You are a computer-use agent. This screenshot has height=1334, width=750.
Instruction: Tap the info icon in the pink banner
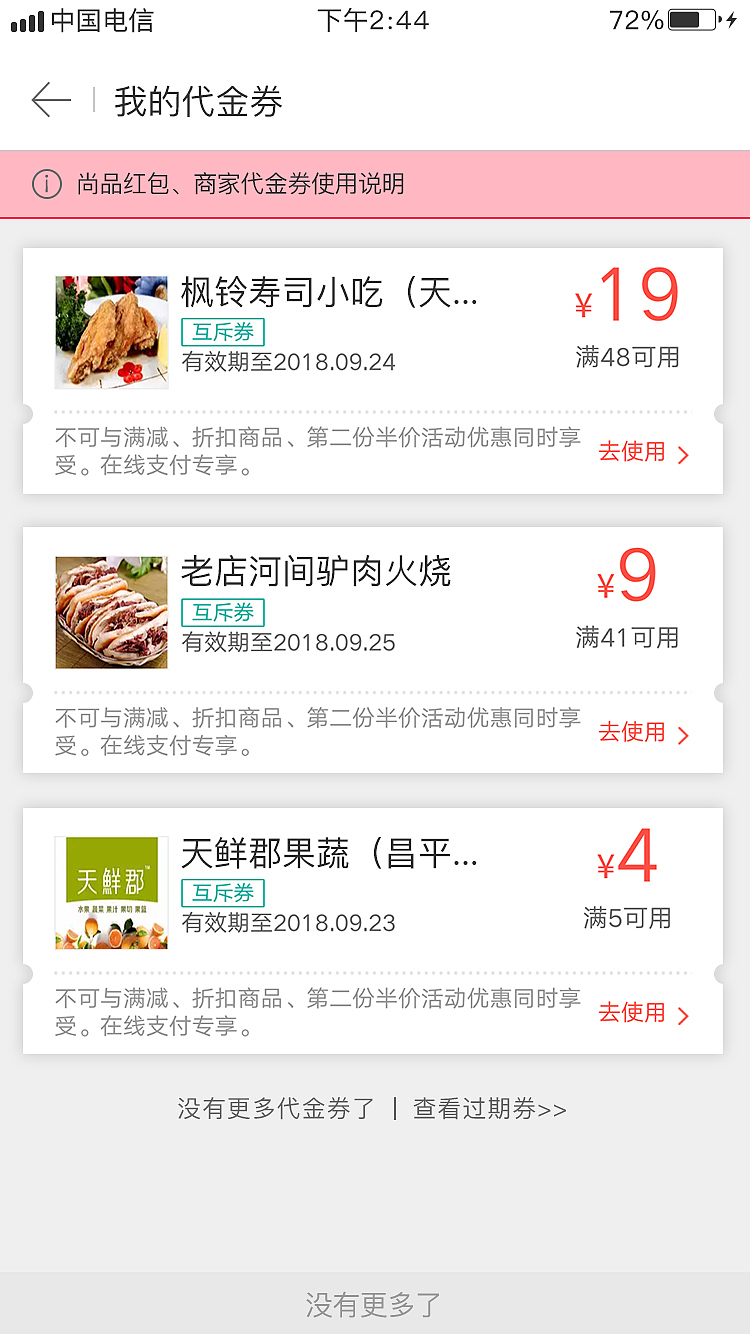pyautogui.click(x=47, y=184)
